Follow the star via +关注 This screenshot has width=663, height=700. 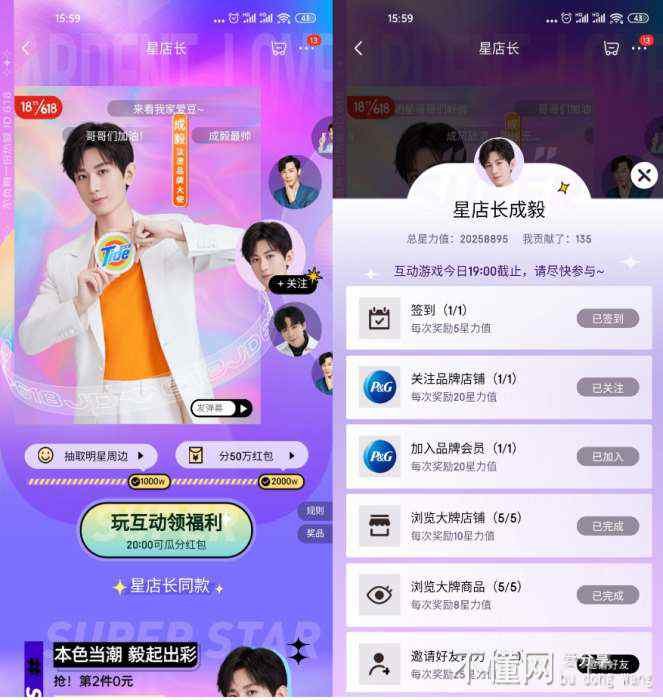pos(292,284)
